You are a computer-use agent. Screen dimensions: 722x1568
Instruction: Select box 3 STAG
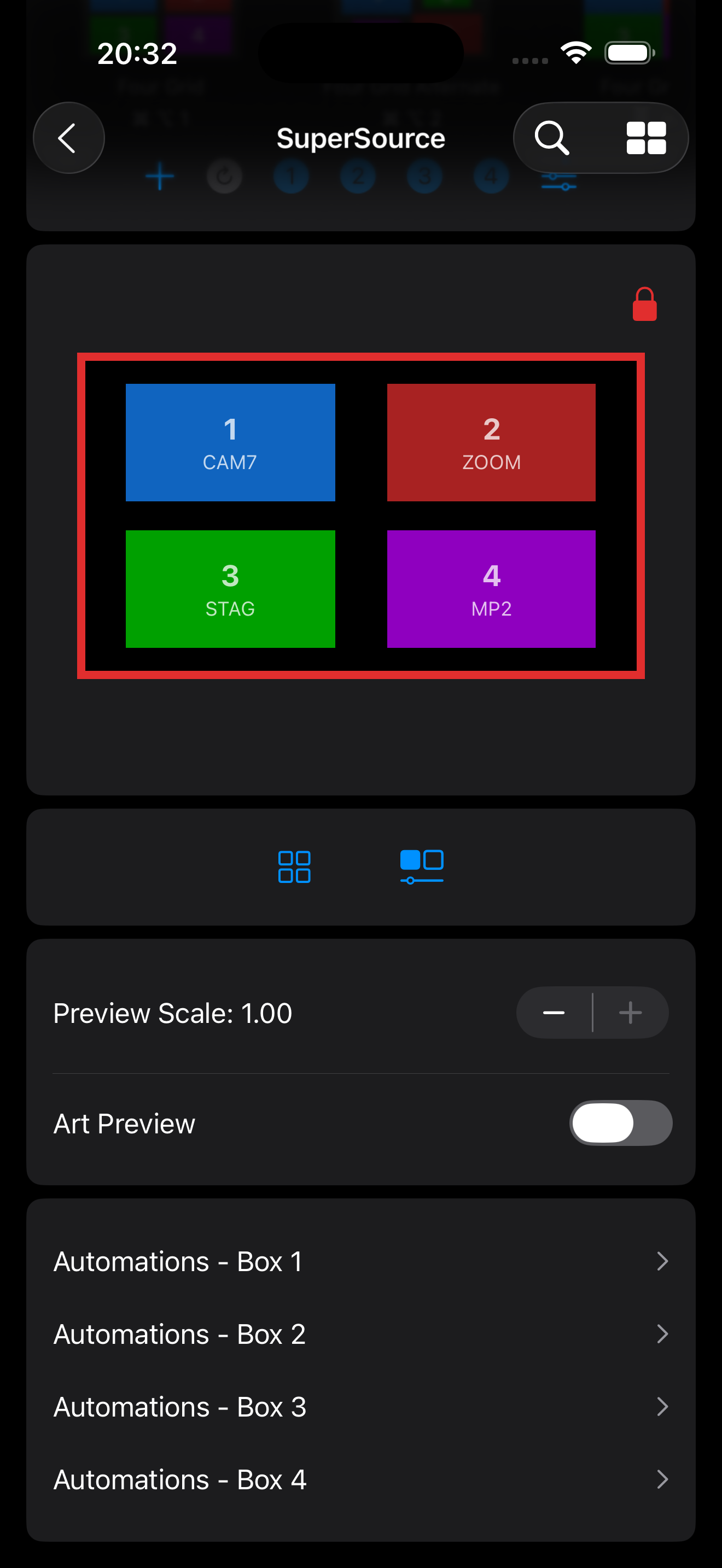pyautogui.click(x=230, y=589)
